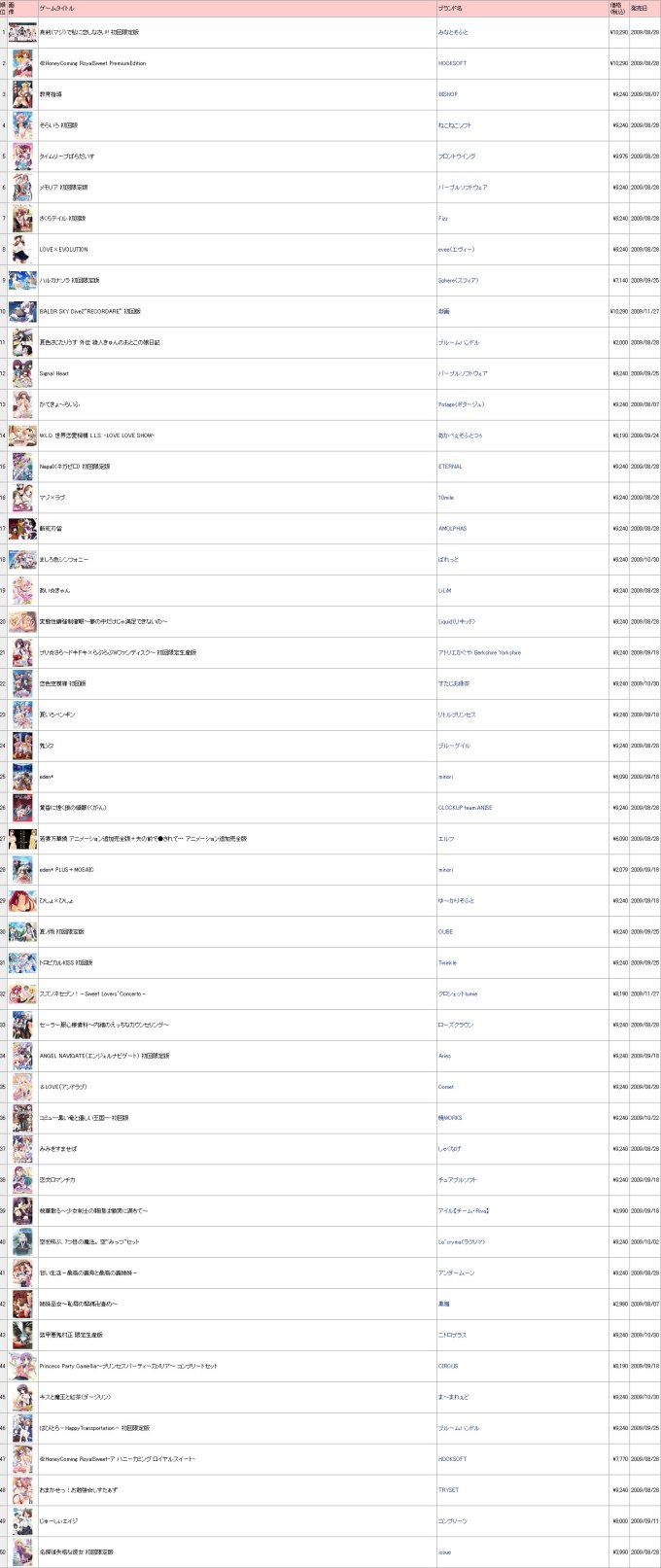Open the Fizz brand link
The width and height of the screenshot is (661, 1568).
442,219
